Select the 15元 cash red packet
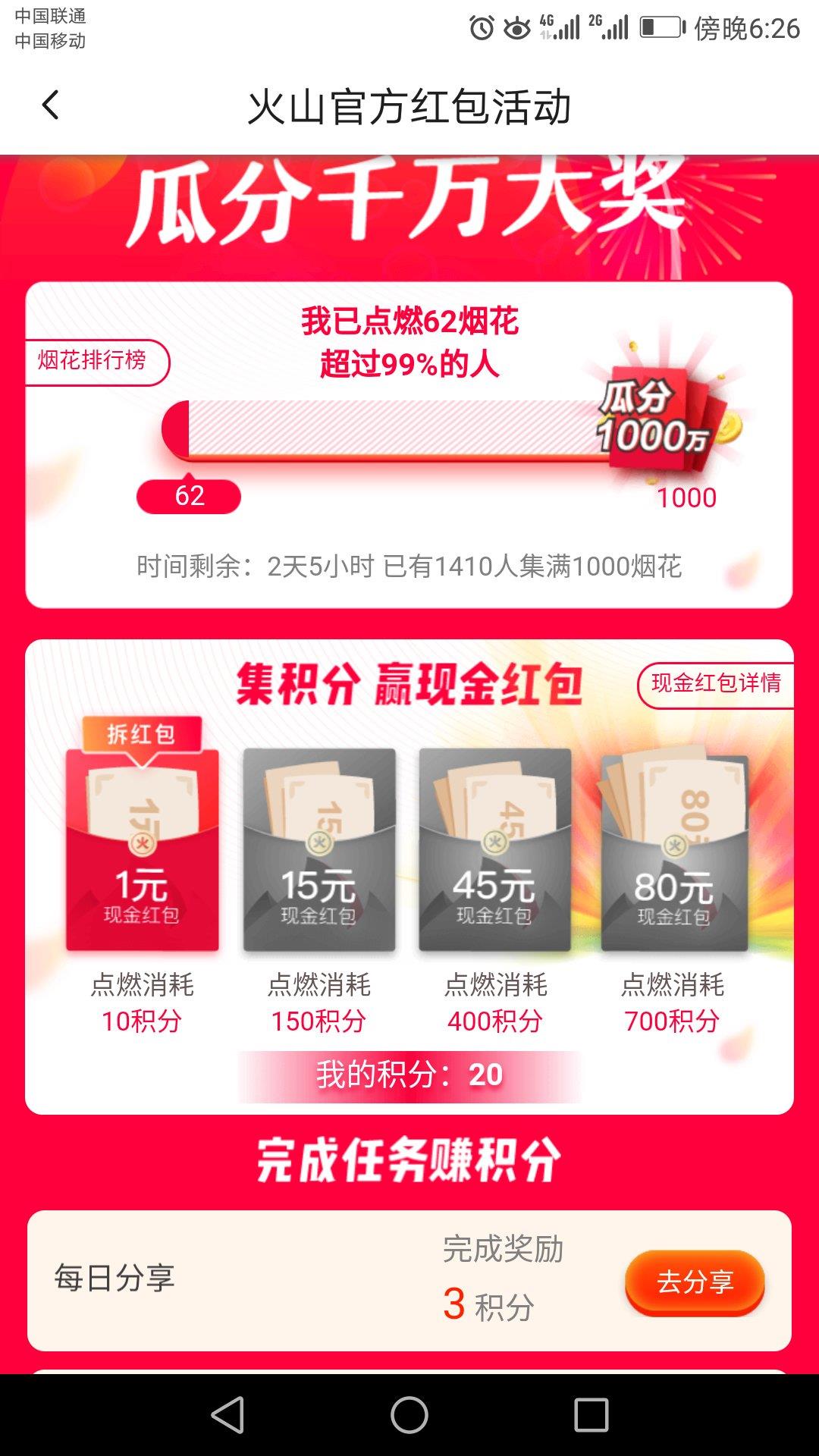This screenshot has height=1456, width=819. (x=318, y=849)
